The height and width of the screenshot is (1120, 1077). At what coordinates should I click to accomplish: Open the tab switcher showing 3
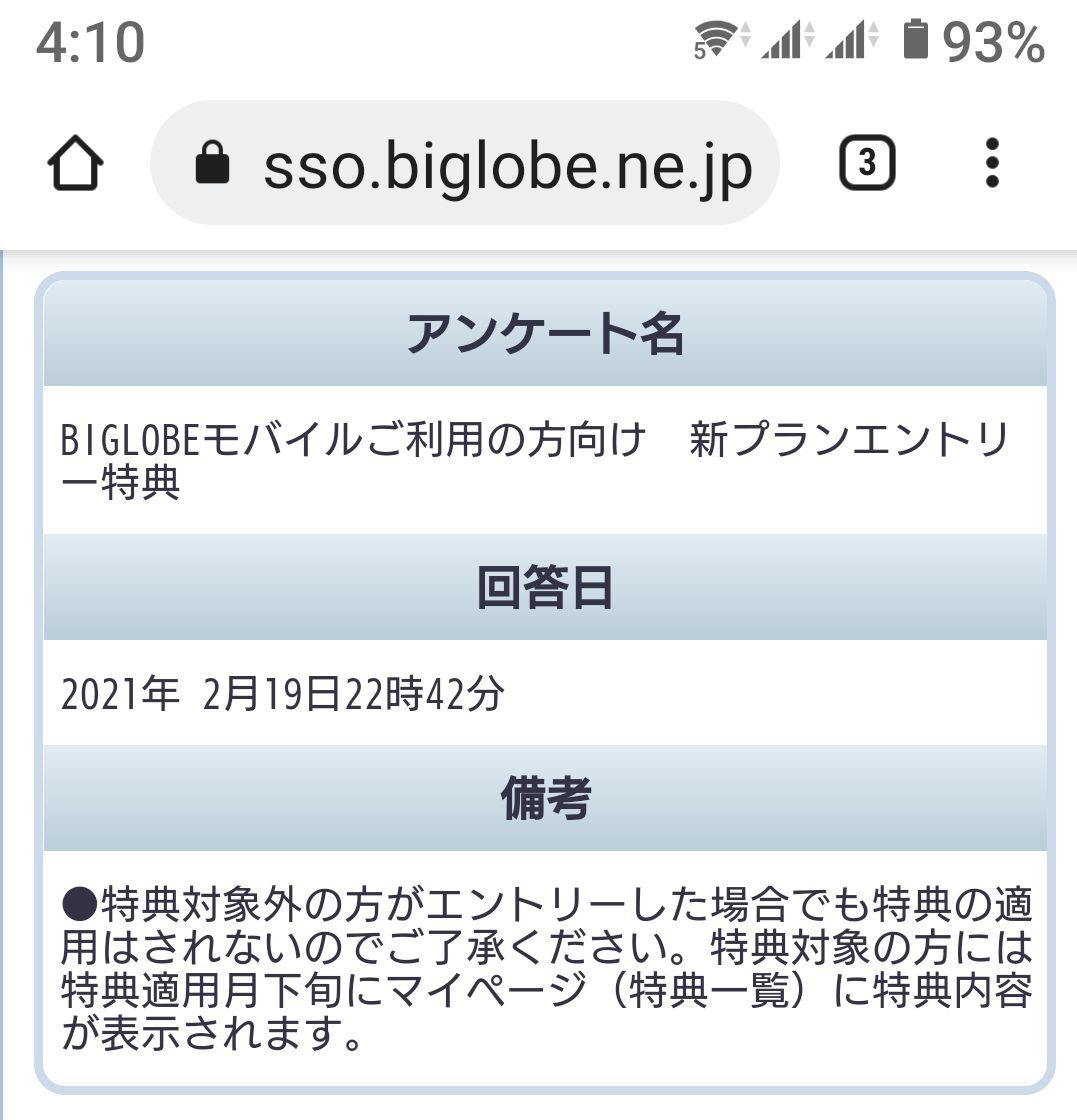pos(867,163)
